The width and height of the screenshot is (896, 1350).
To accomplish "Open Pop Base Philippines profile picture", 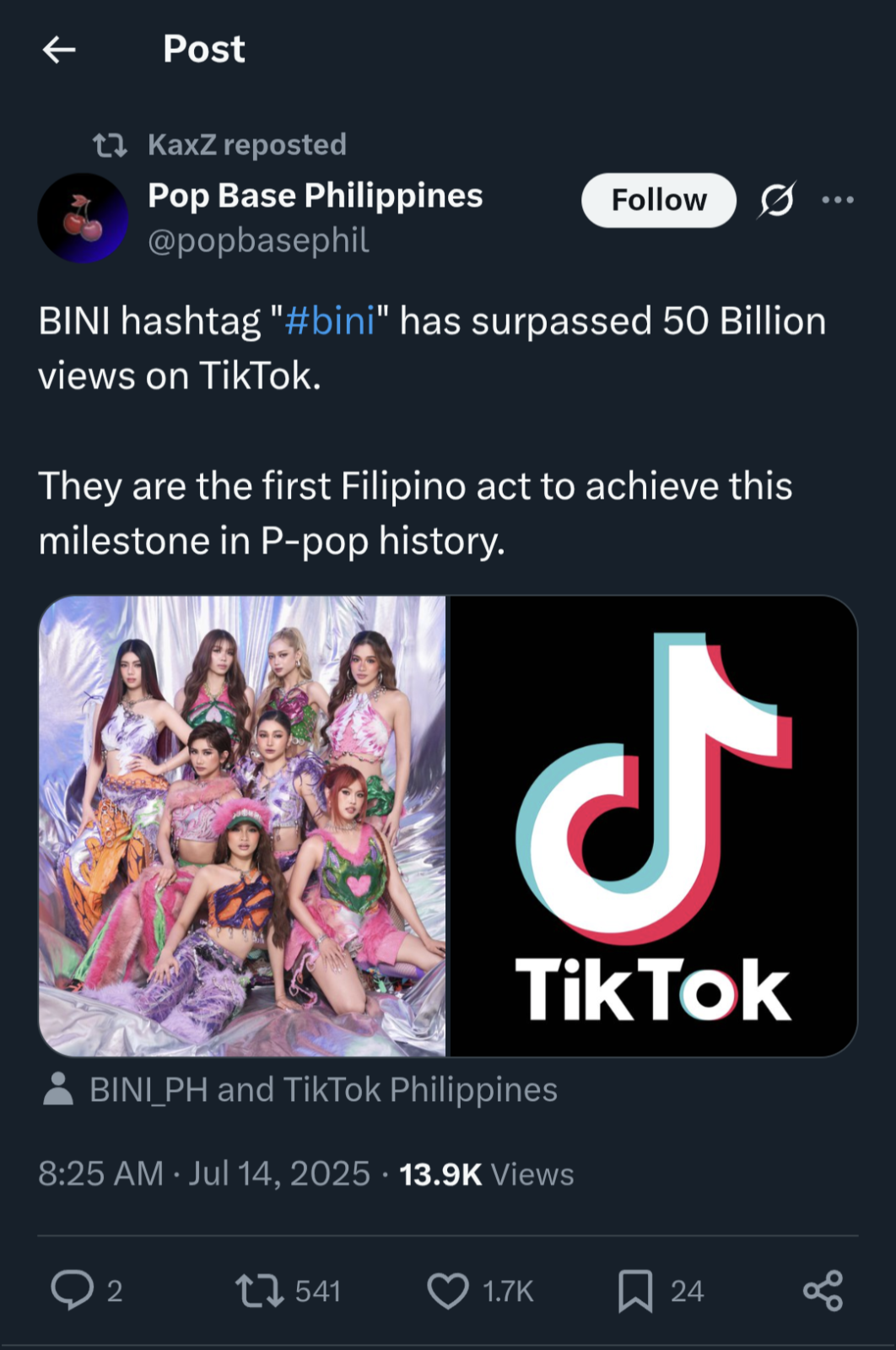I will coord(83,218).
